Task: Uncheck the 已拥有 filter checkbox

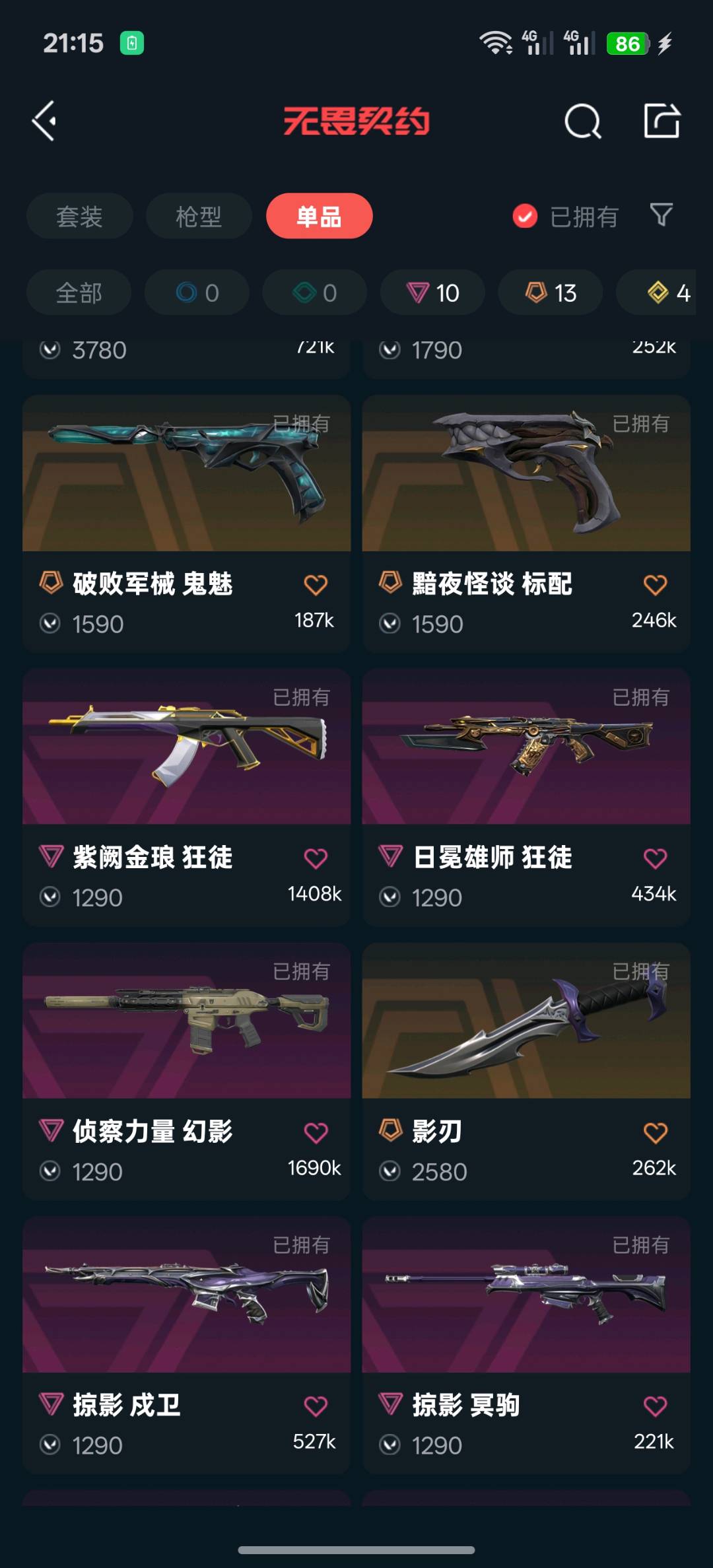Action: click(525, 216)
